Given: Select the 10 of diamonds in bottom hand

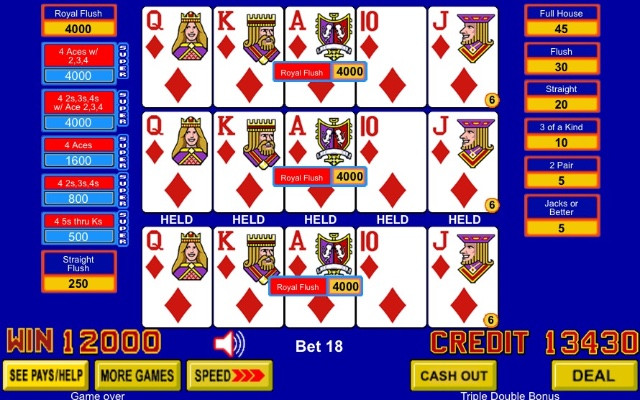Looking at the screenshot, I should pos(392,277).
